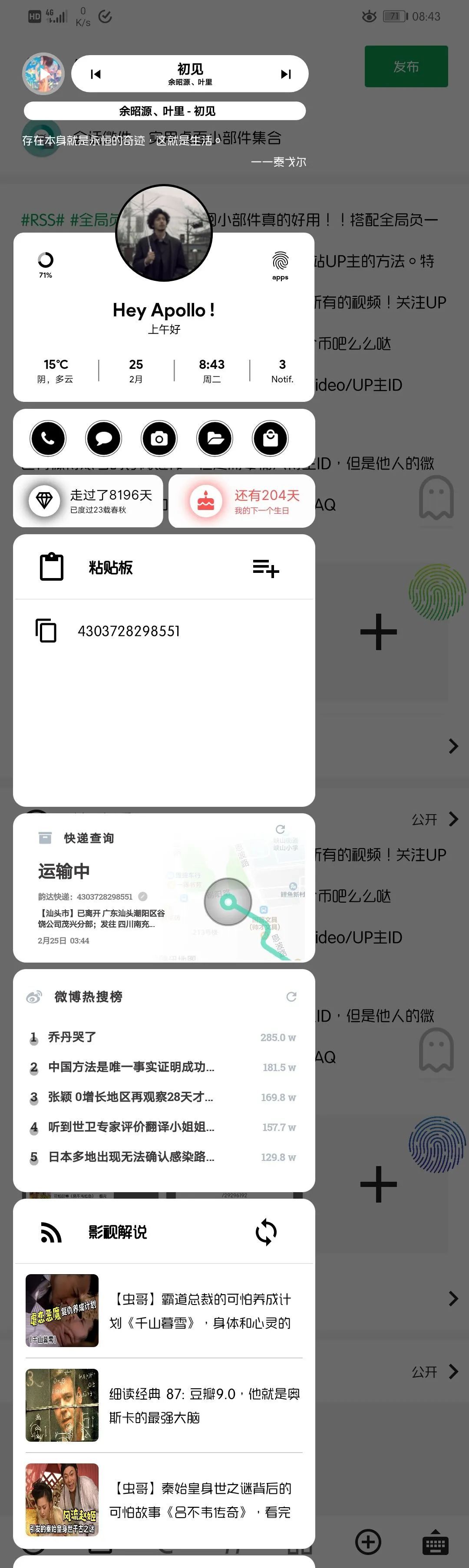The image size is (469, 1568).
Task: Open hot search 日本多地出现无法确认感染路...
Action: coord(131,1157)
